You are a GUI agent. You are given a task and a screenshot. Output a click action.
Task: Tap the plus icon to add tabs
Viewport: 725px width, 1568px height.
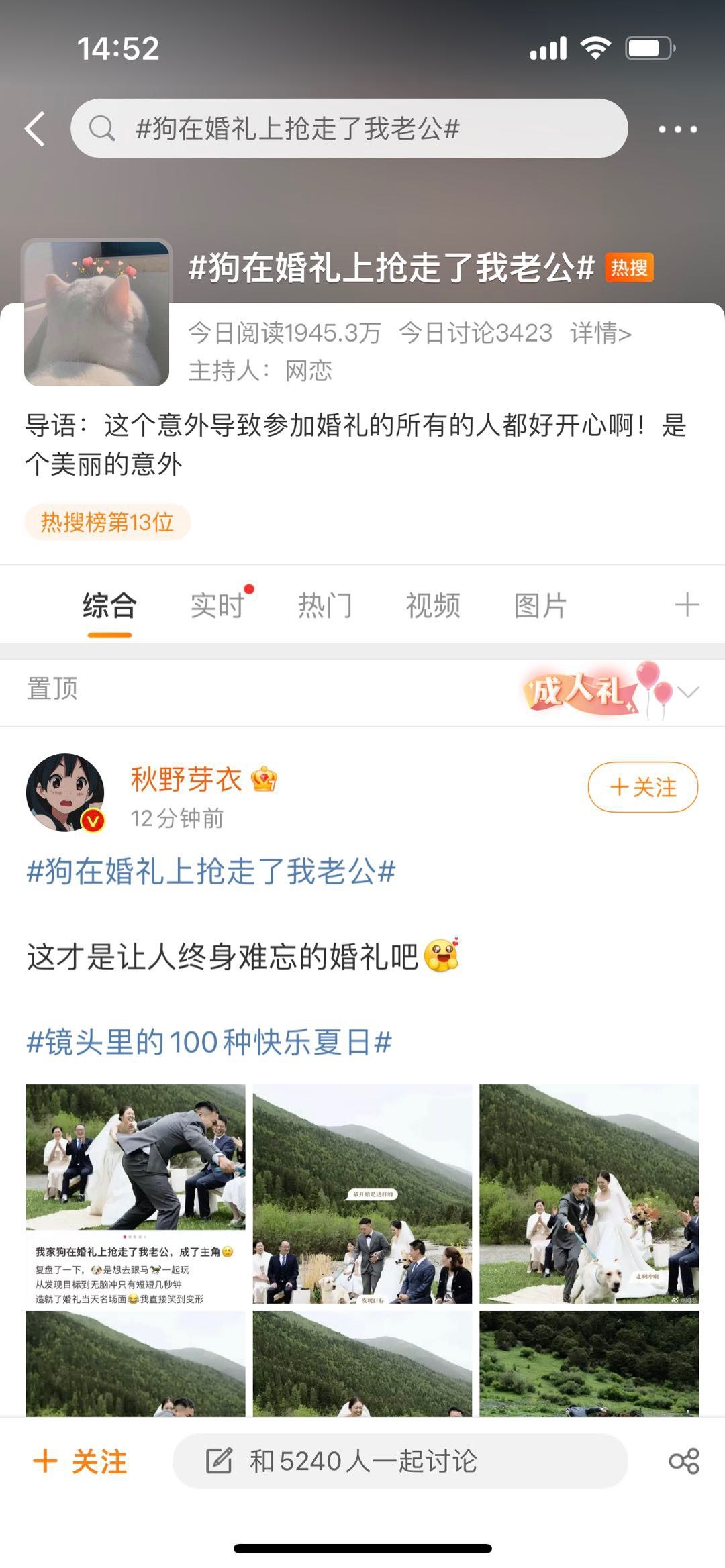(x=687, y=605)
